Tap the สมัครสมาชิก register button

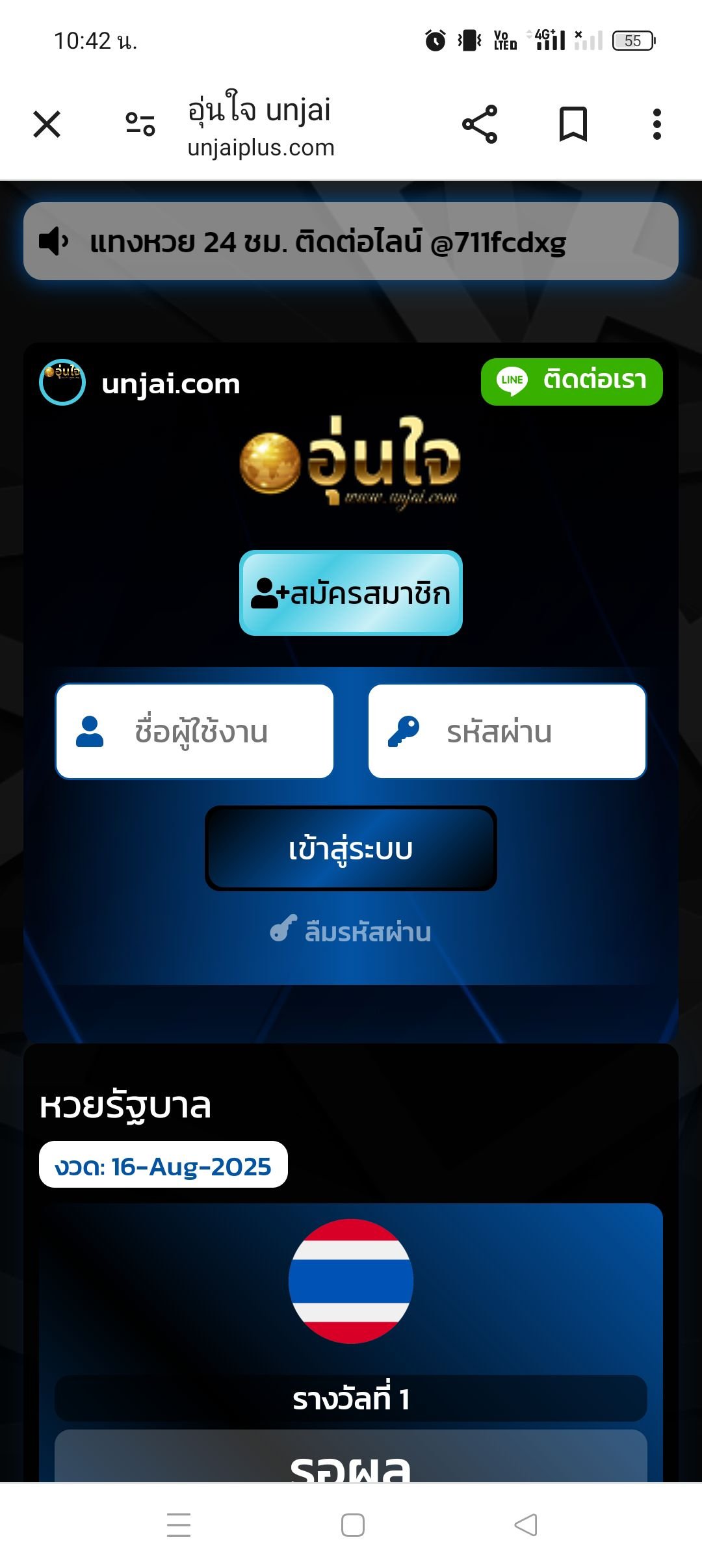pyautogui.click(x=351, y=593)
